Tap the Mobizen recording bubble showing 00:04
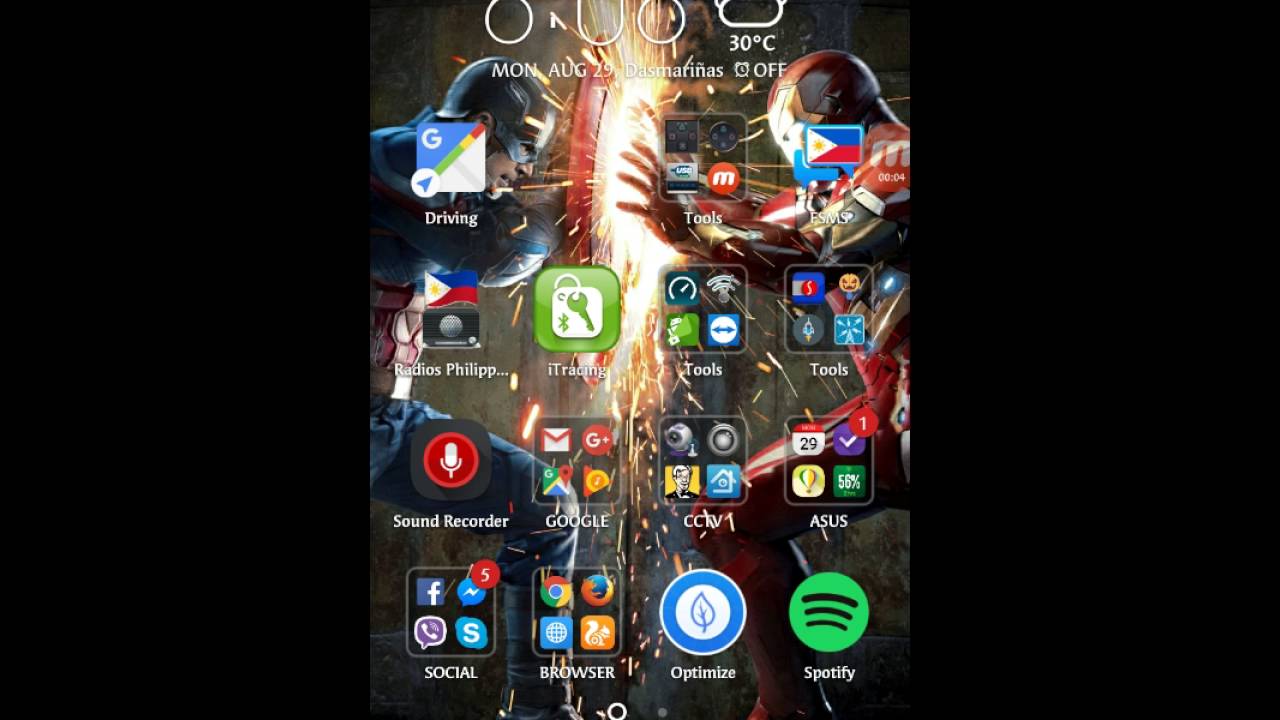 (x=891, y=162)
